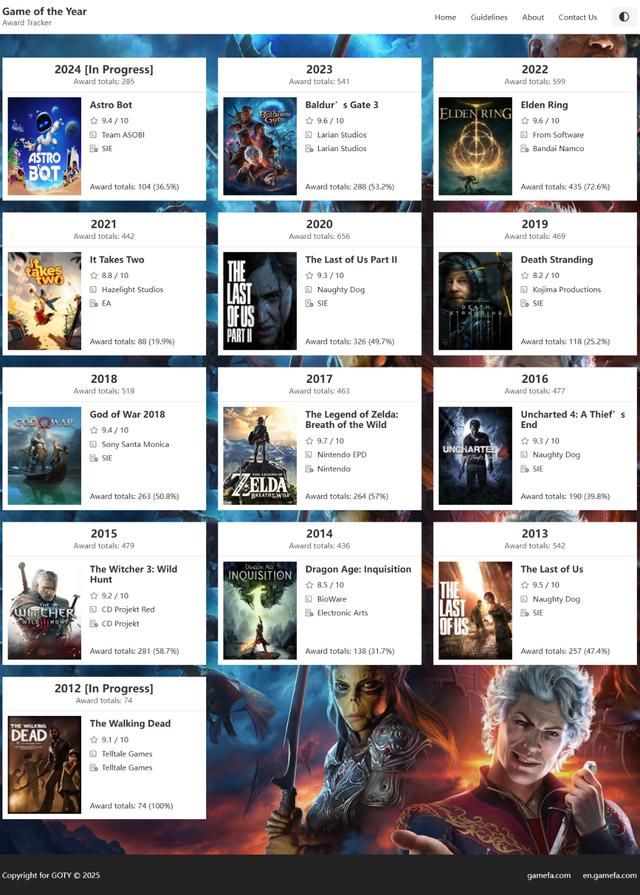View the 2022 Elden Ring card
This screenshot has width=640, height=895.
tap(535, 129)
